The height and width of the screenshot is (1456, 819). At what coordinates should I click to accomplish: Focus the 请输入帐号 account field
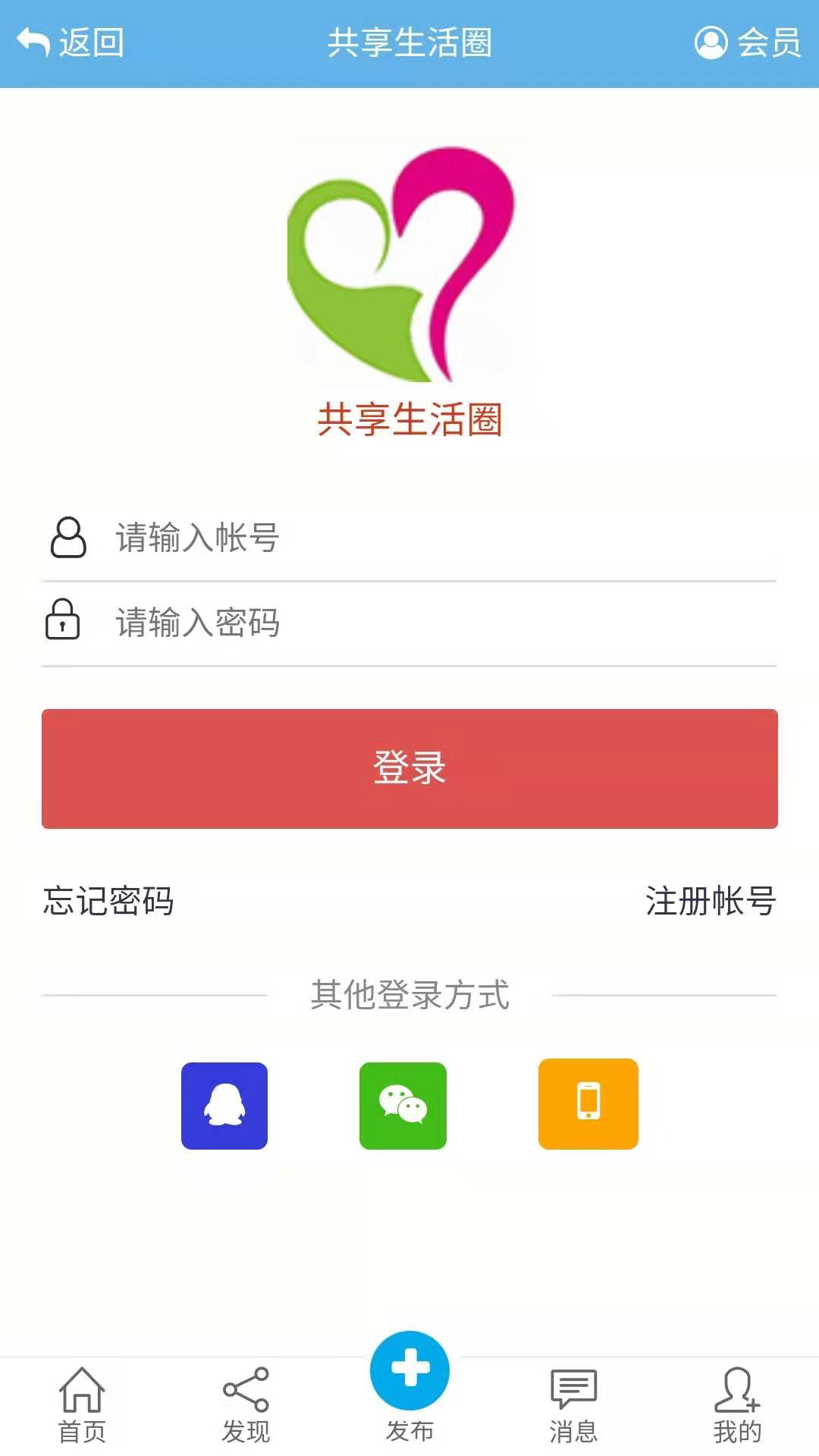(440, 538)
